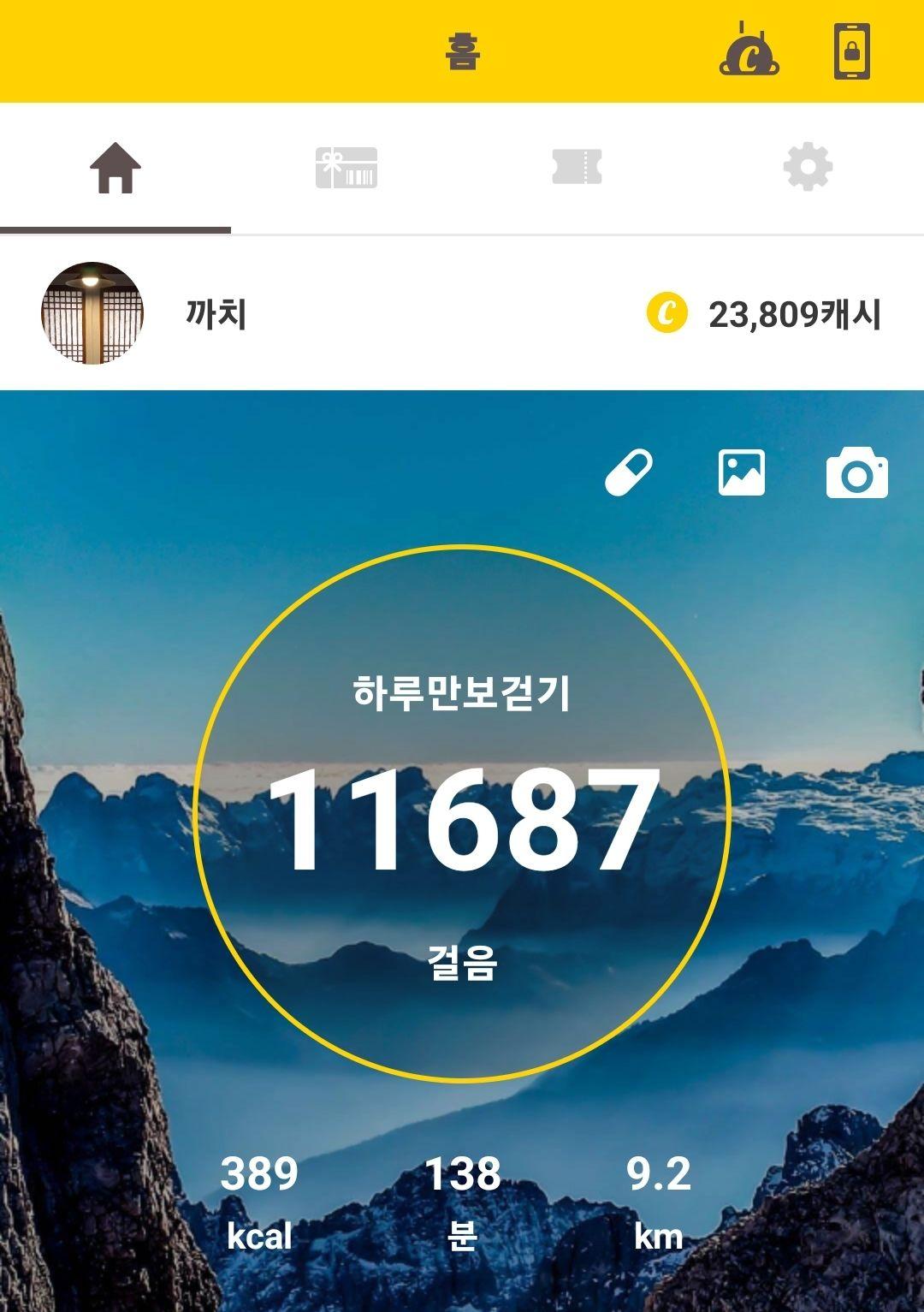Switch to the ticket coupon tab
The height and width of the screenshot is (1312, 924).
[577, 168]
